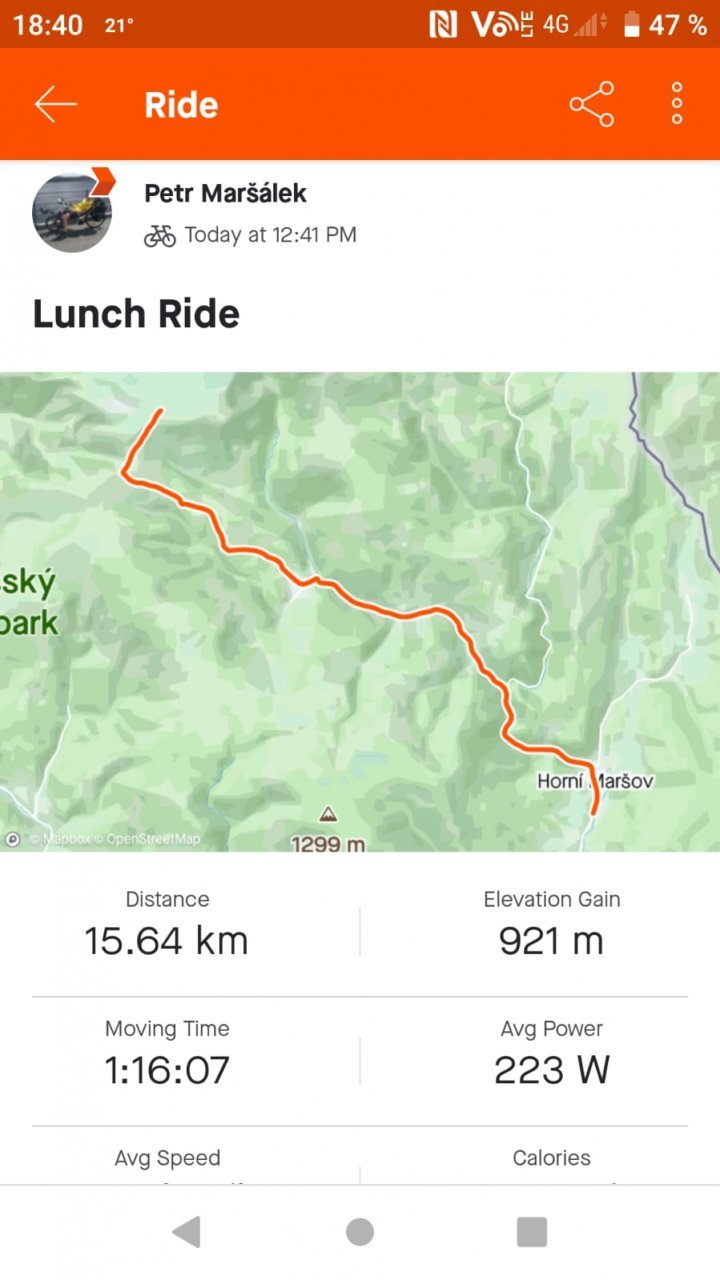
Task: Open Petr Maršálek's profile picture
Action: (72, 211)
